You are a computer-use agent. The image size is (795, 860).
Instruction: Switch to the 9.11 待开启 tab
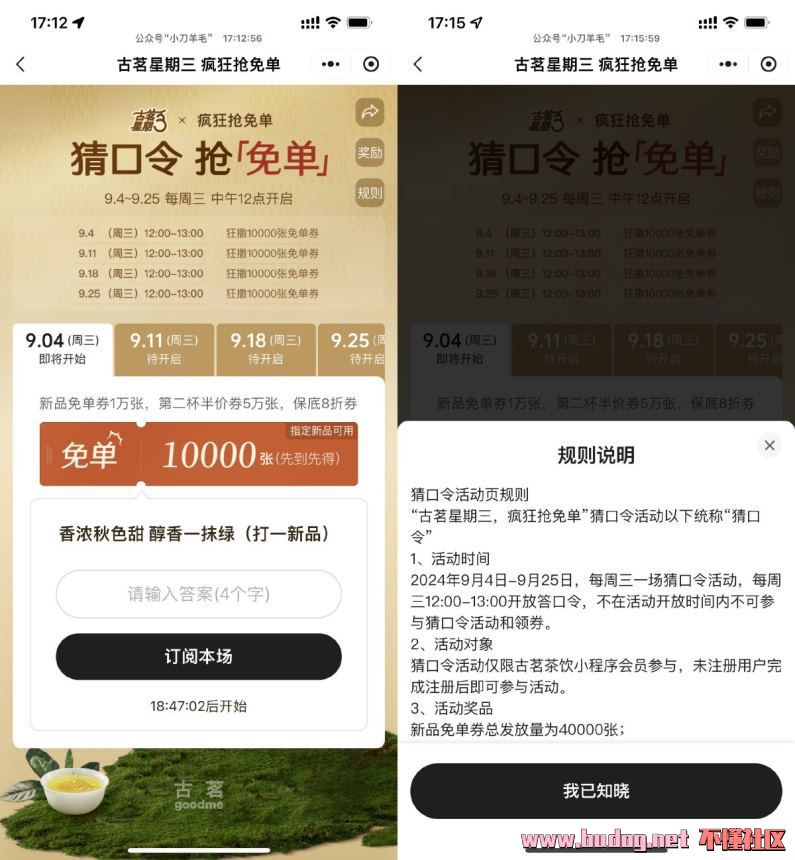click(163, 349)
